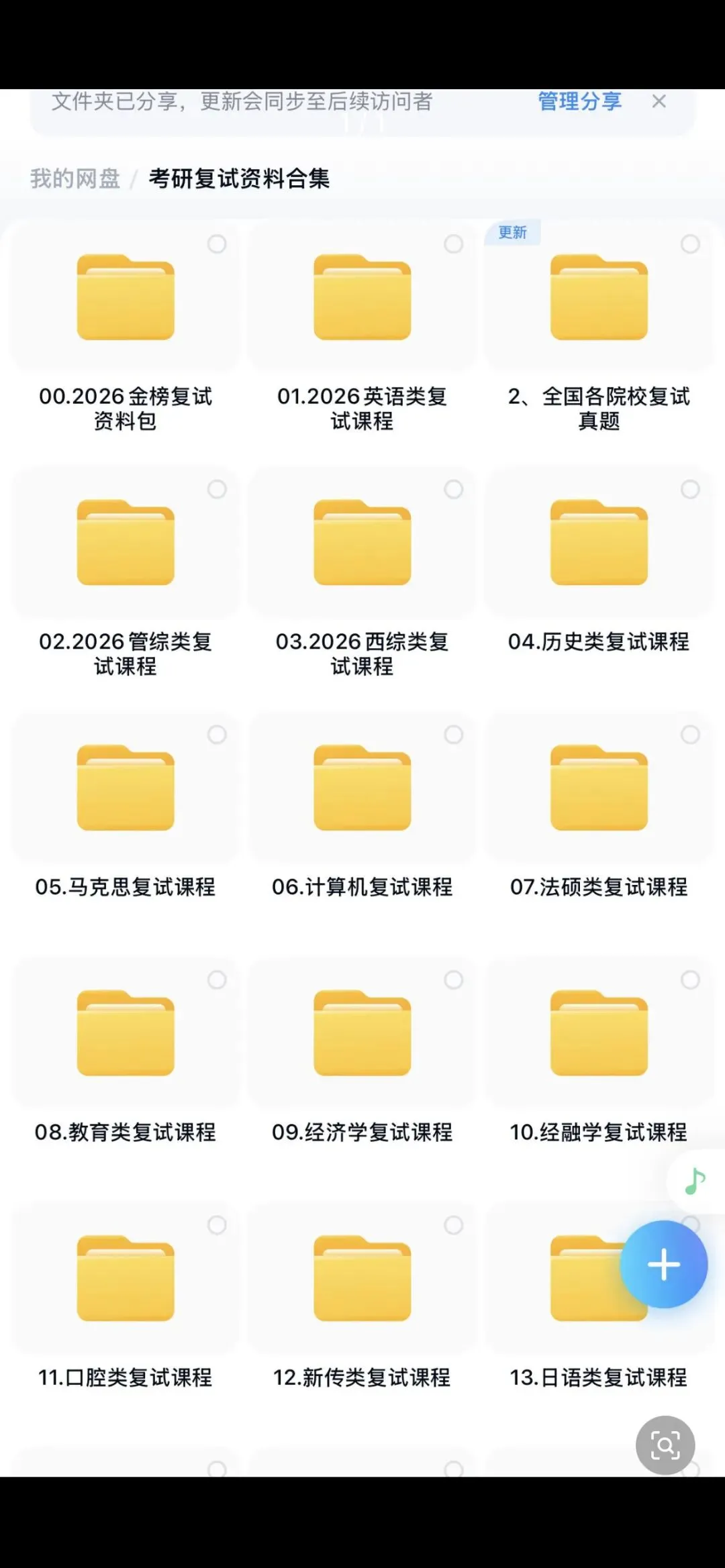Screen dimensions: 725x1568
Task: Open the 07.法硕类复试课程 folder
Action: click(x=599, y=788)
